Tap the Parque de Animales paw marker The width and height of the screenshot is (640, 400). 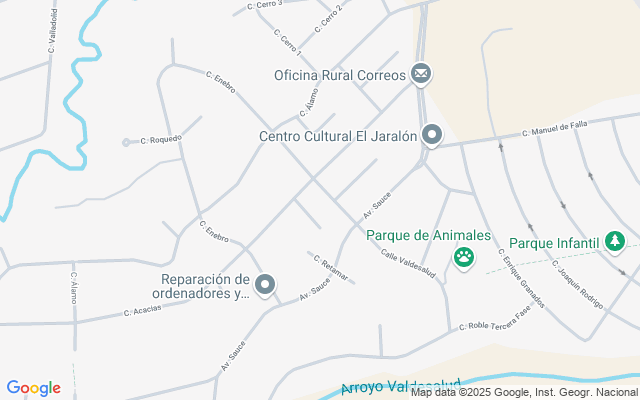pyautogui.click(x=464, y=257)
